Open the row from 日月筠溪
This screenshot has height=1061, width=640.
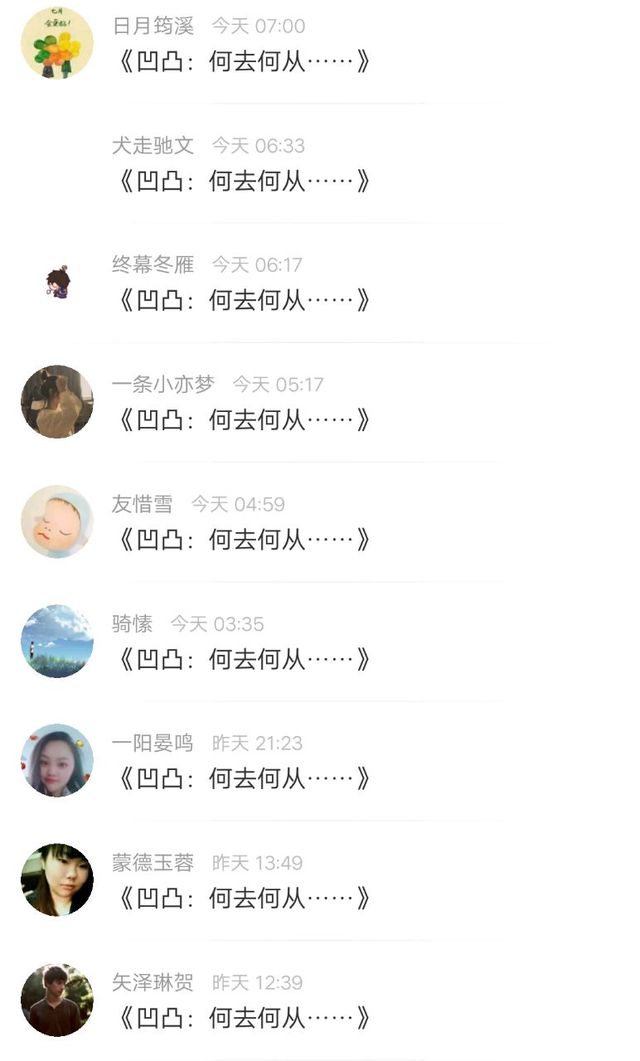tap(320, 45)
